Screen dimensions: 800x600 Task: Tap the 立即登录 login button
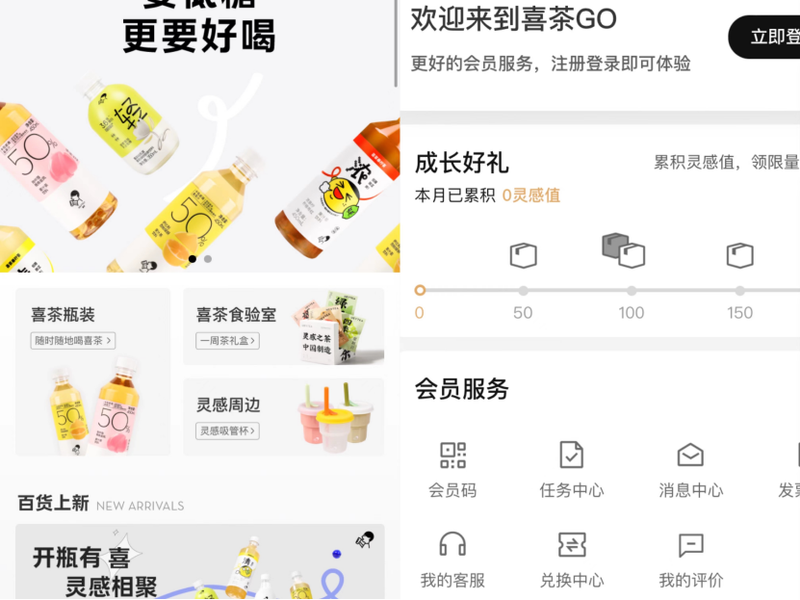[768, 37]
